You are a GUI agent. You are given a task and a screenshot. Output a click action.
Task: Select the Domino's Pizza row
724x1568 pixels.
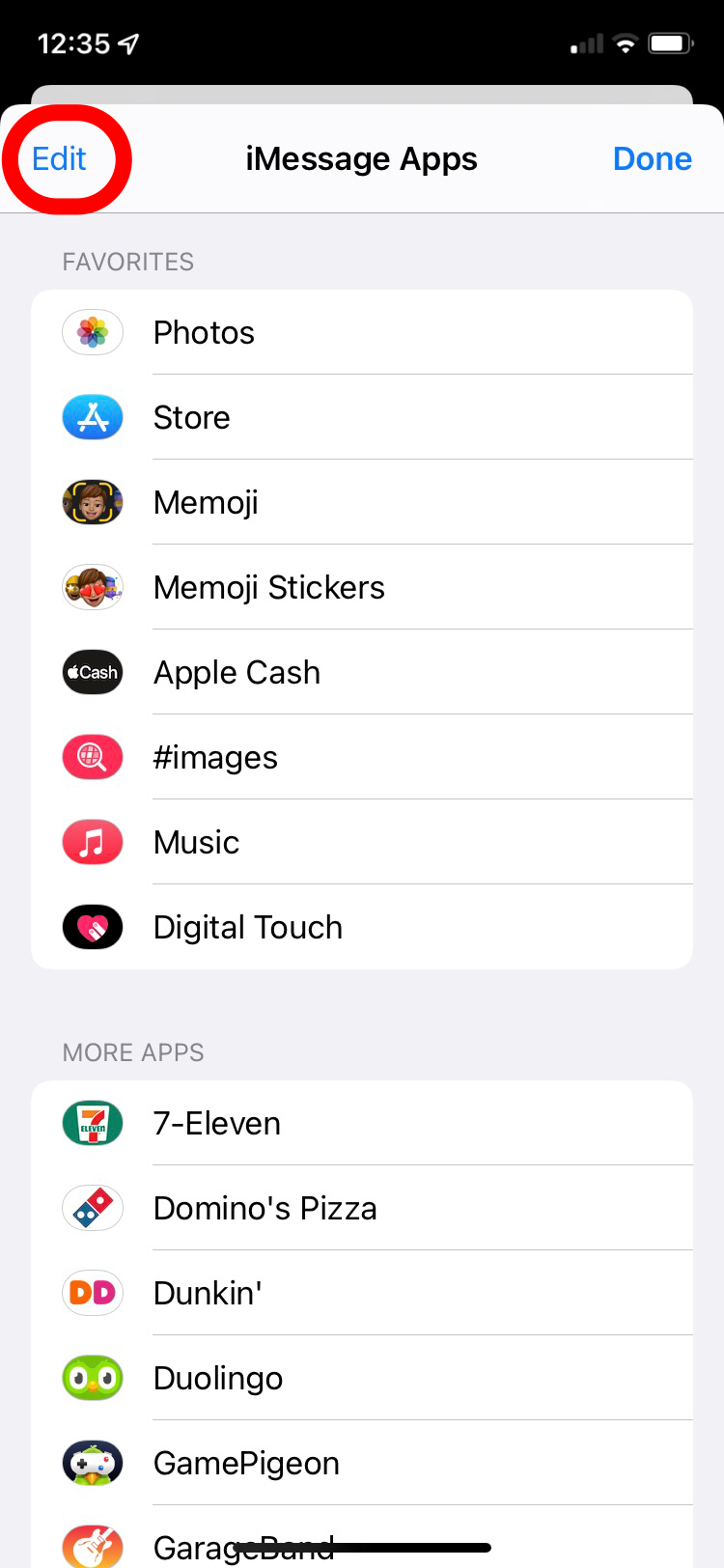point(362,1209)
